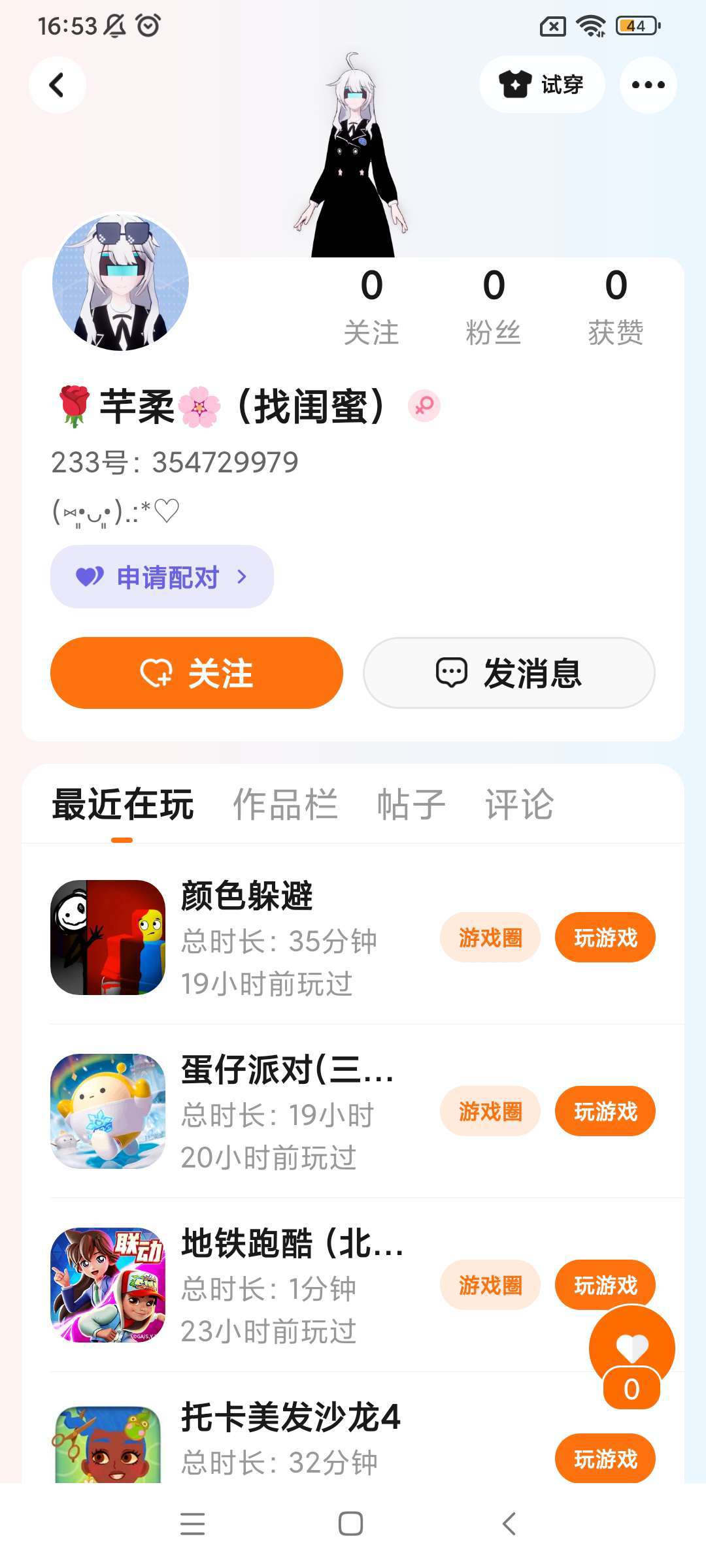Image resolution: width=706 pixels, height=1568 pixels.
Task: Tap the 试穿 outfit try-on button
Action: [x=541, y=85]
